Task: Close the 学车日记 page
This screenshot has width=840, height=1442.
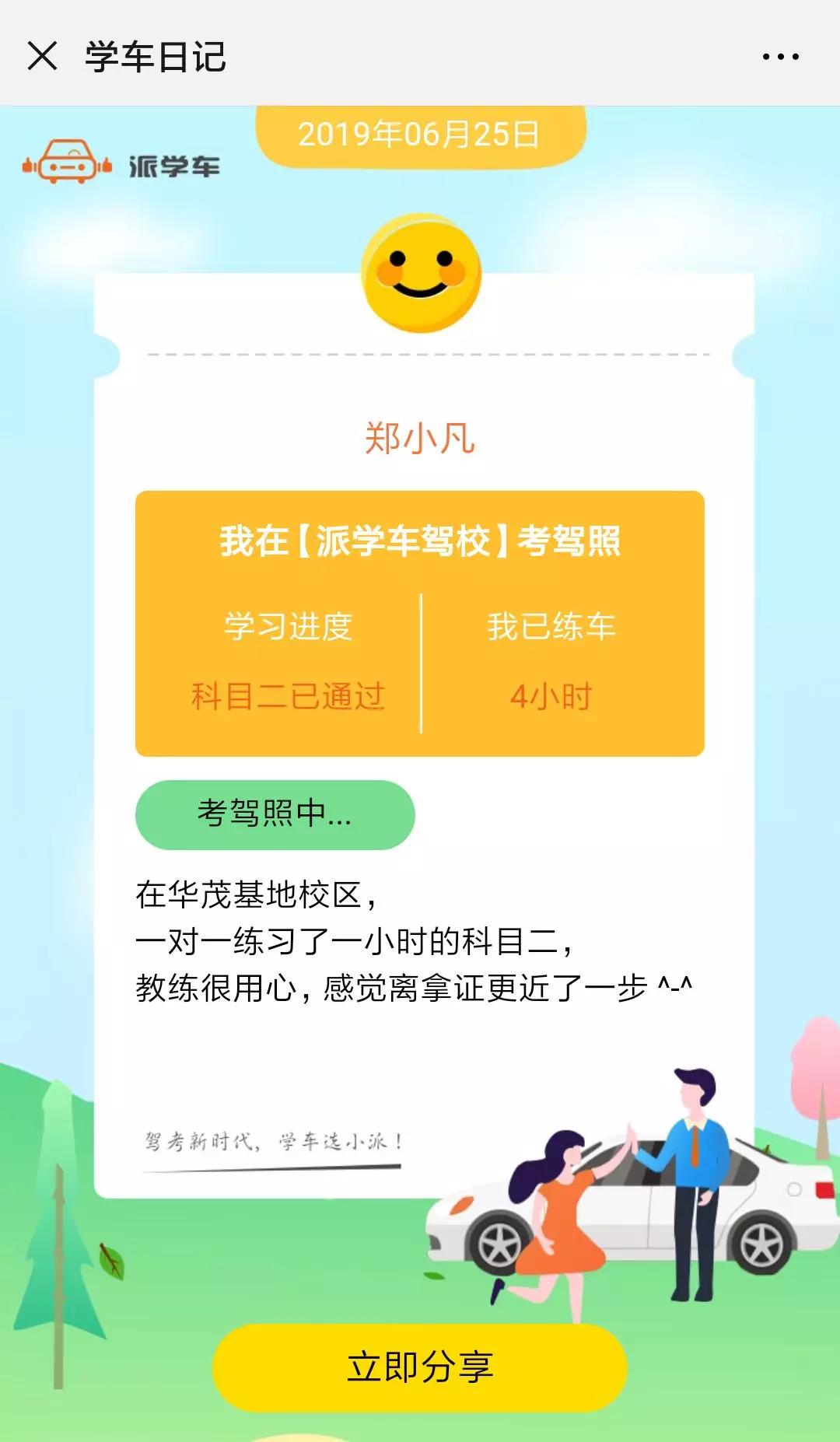Action: [42, 56]
